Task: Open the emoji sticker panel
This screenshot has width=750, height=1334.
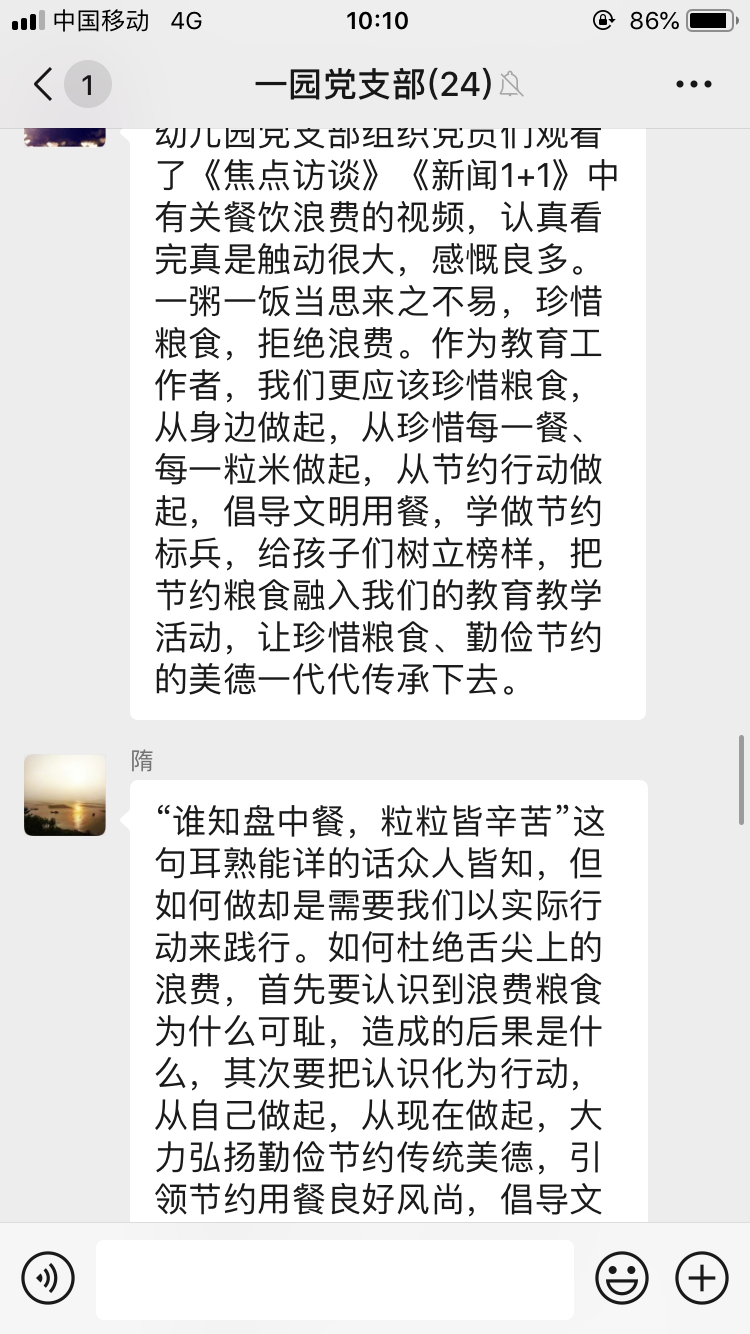Action: pyautogui.click(x=621, y=1278)
